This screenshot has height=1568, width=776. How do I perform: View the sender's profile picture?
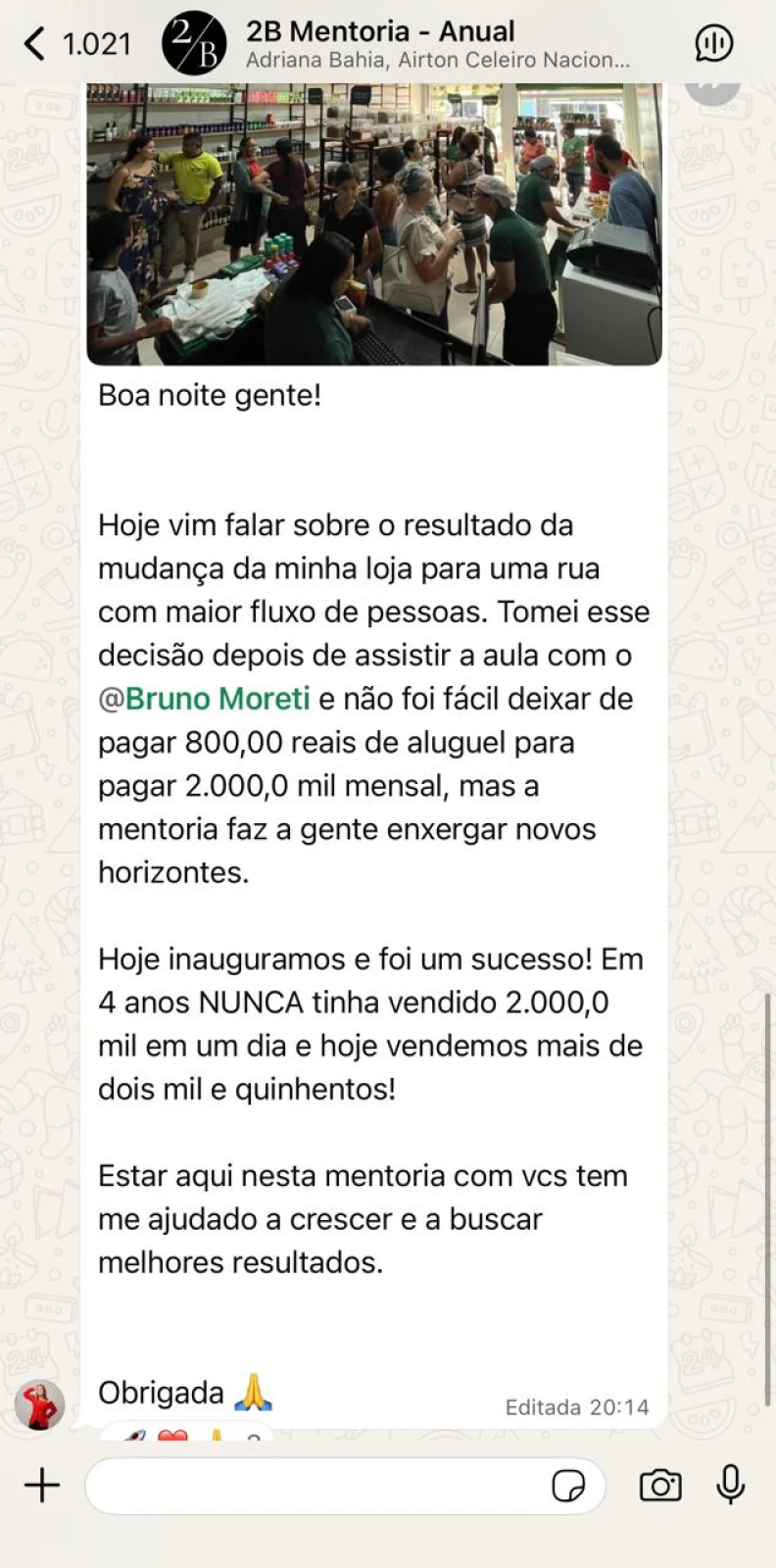point(39,1406)
